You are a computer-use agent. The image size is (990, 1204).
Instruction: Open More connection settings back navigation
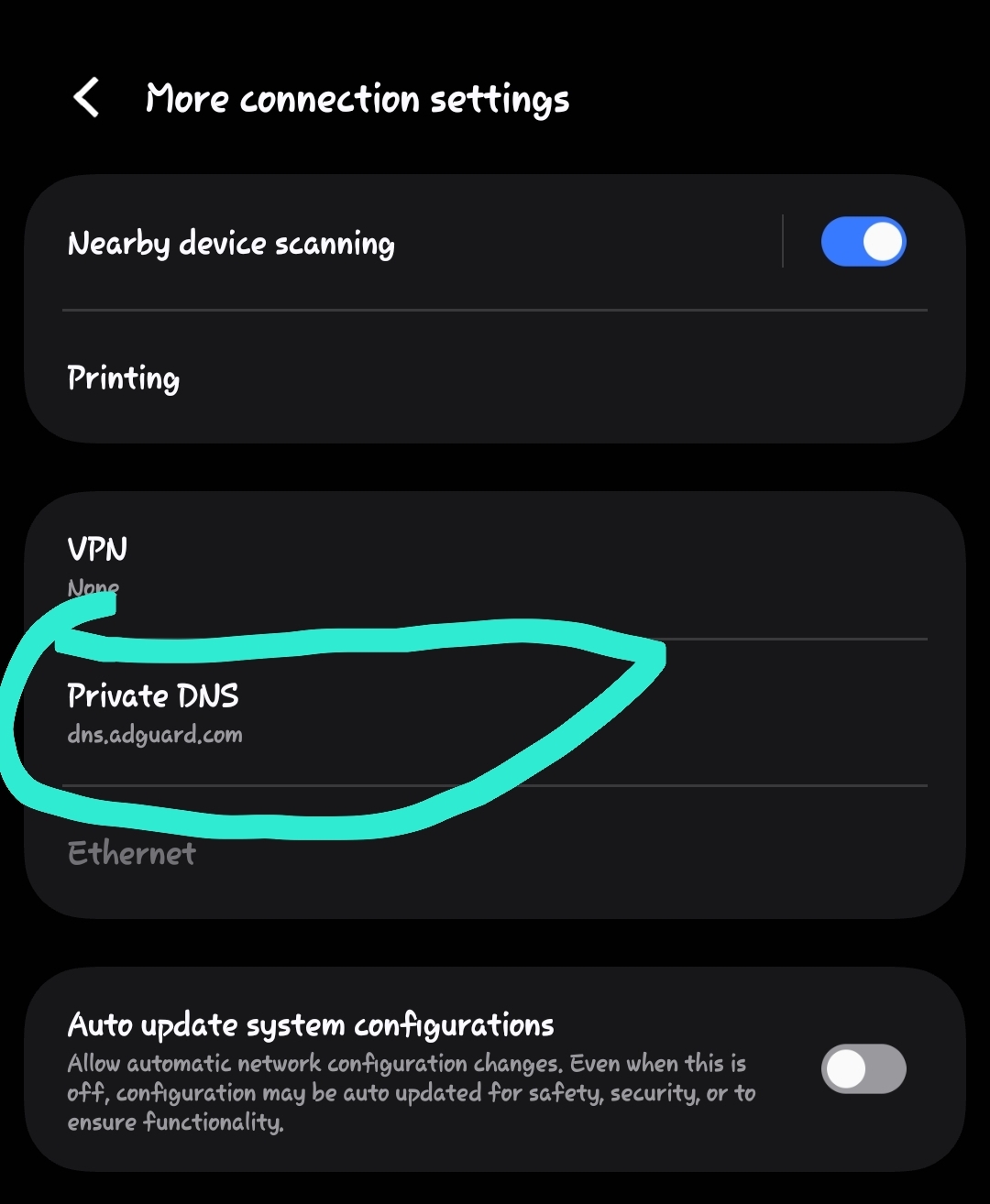click(x=87, y=98)
